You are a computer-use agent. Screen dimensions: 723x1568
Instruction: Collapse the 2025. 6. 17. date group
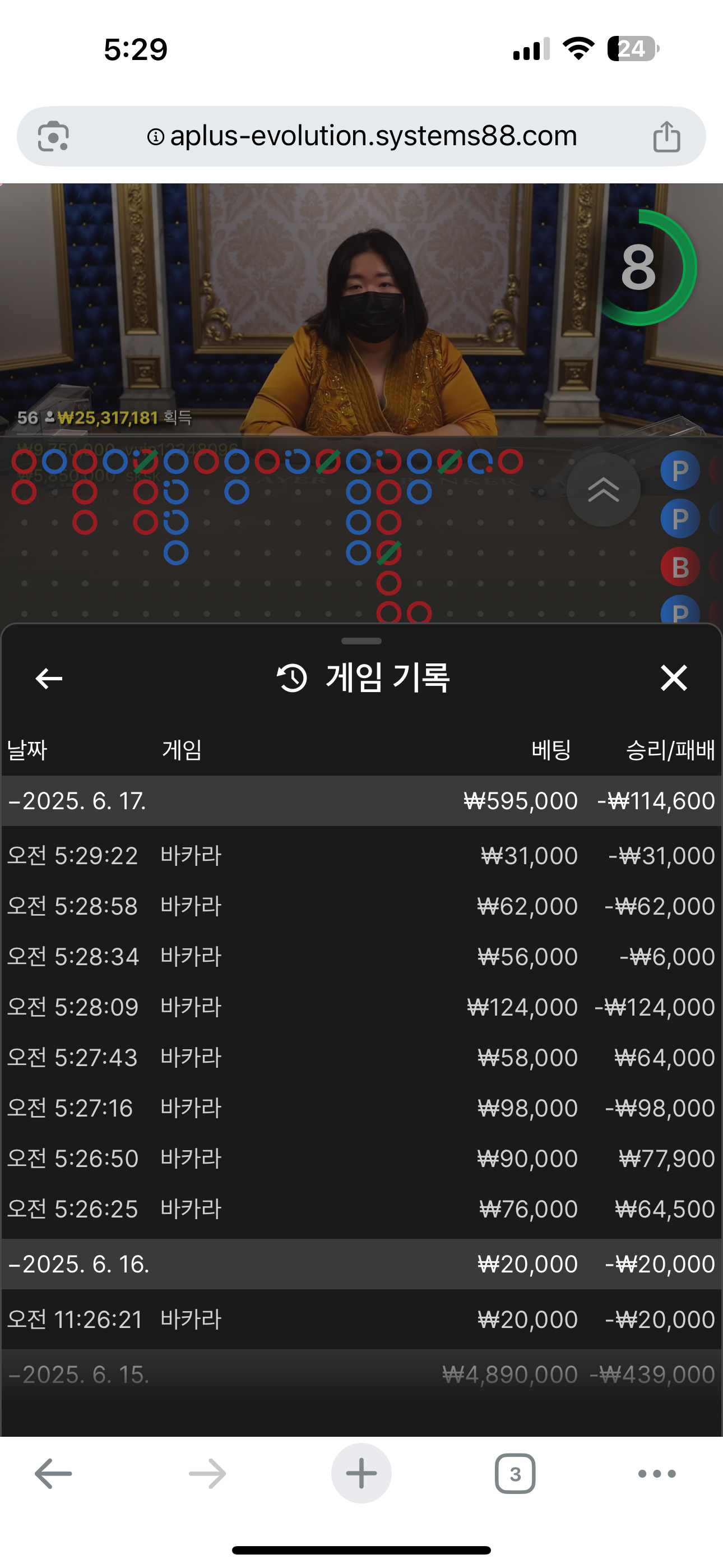(361, 800)
